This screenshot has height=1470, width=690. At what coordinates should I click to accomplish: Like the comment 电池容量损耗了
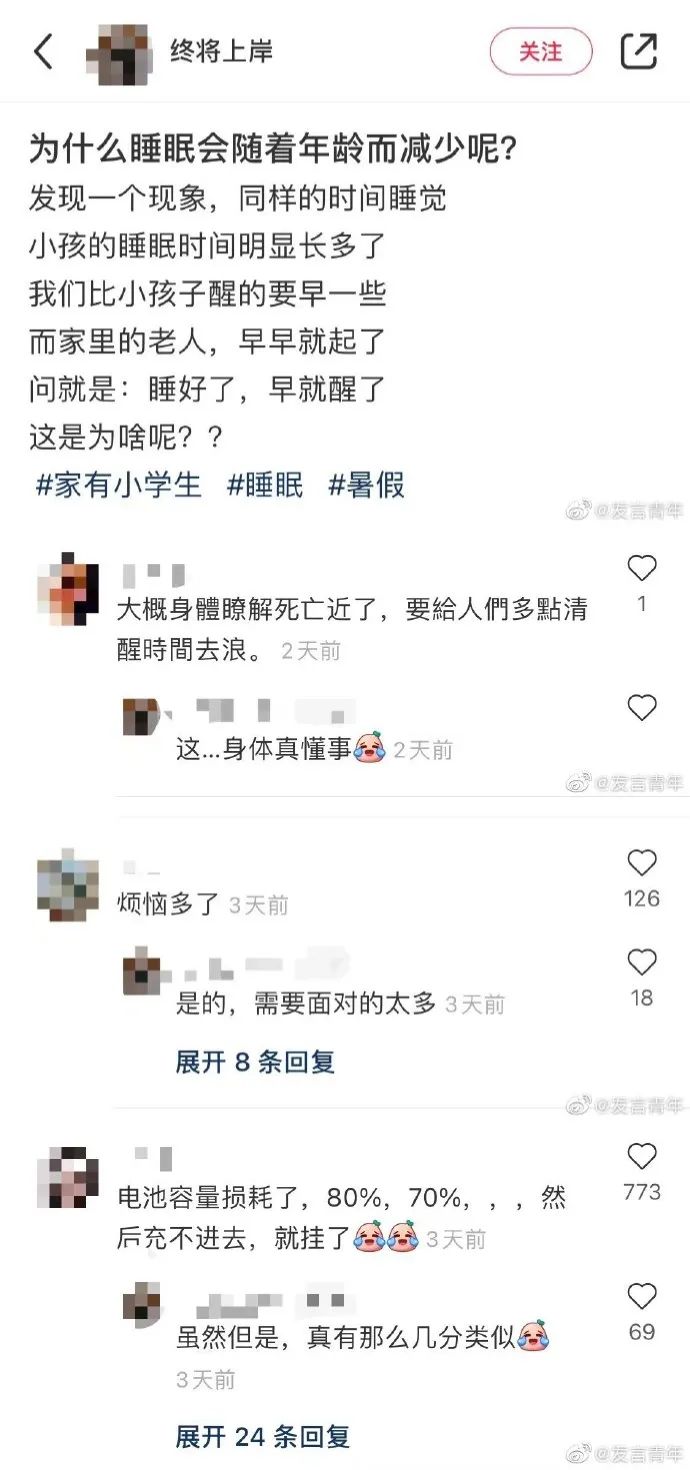[641, 1157]
